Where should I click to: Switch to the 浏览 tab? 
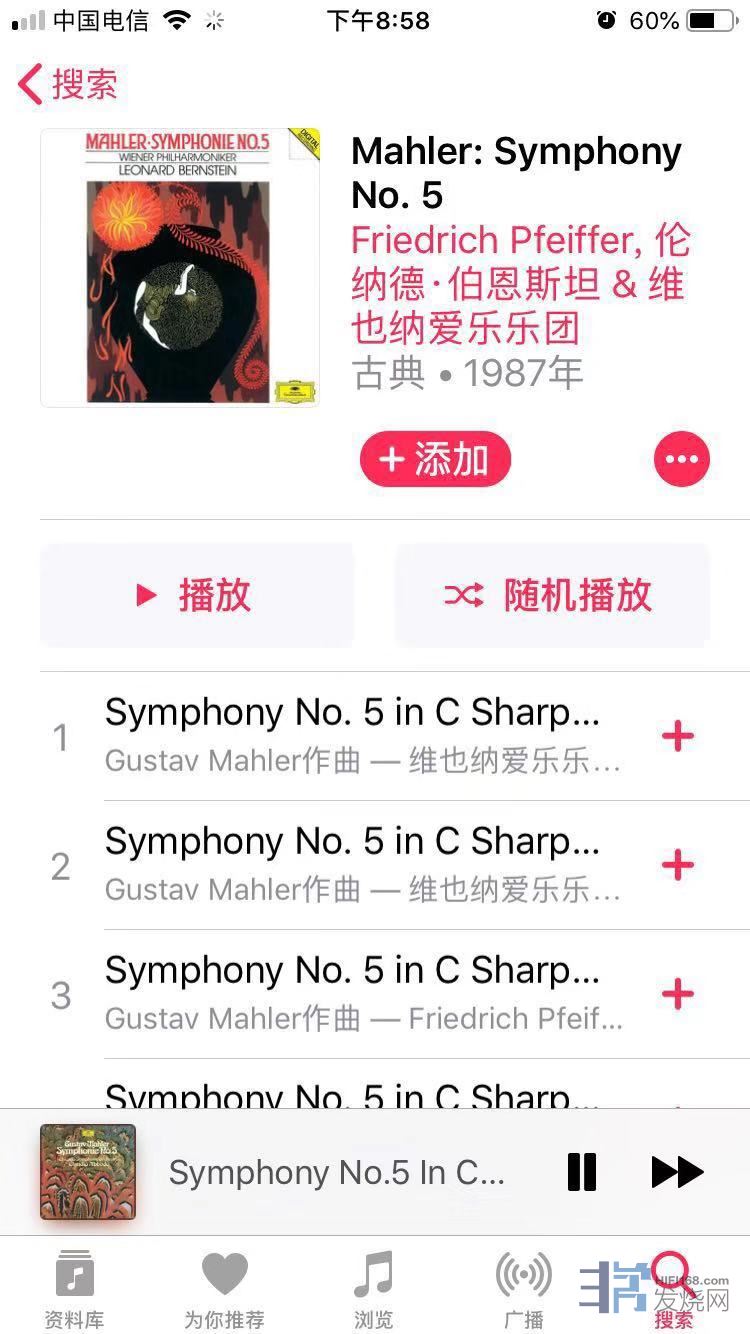pos(374,1288)
